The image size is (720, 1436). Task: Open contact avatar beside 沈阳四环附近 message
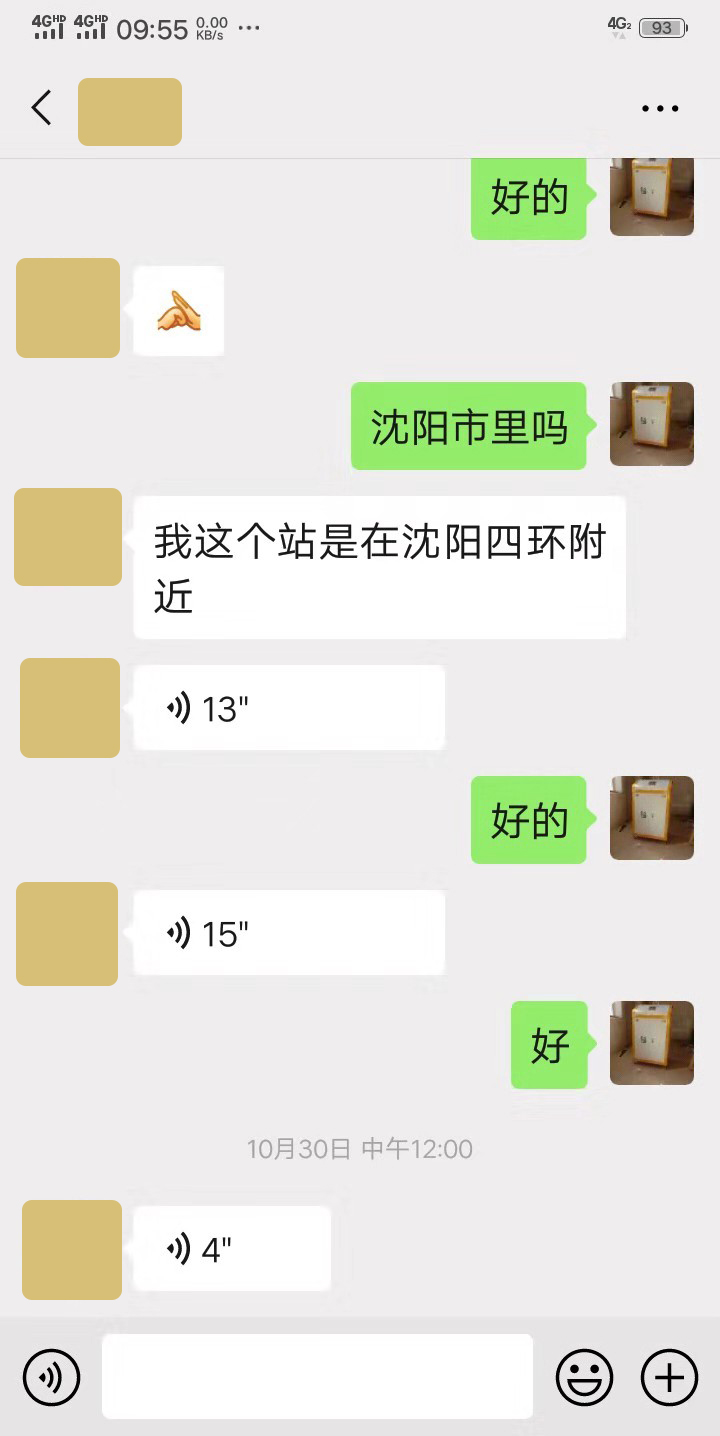click(x=68, y=537)
